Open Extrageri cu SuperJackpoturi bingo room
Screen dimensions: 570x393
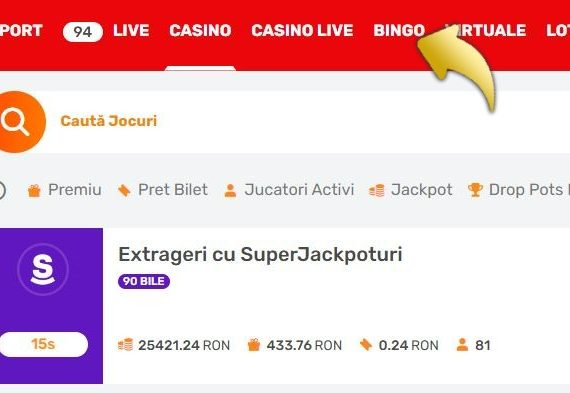(260, 254)
